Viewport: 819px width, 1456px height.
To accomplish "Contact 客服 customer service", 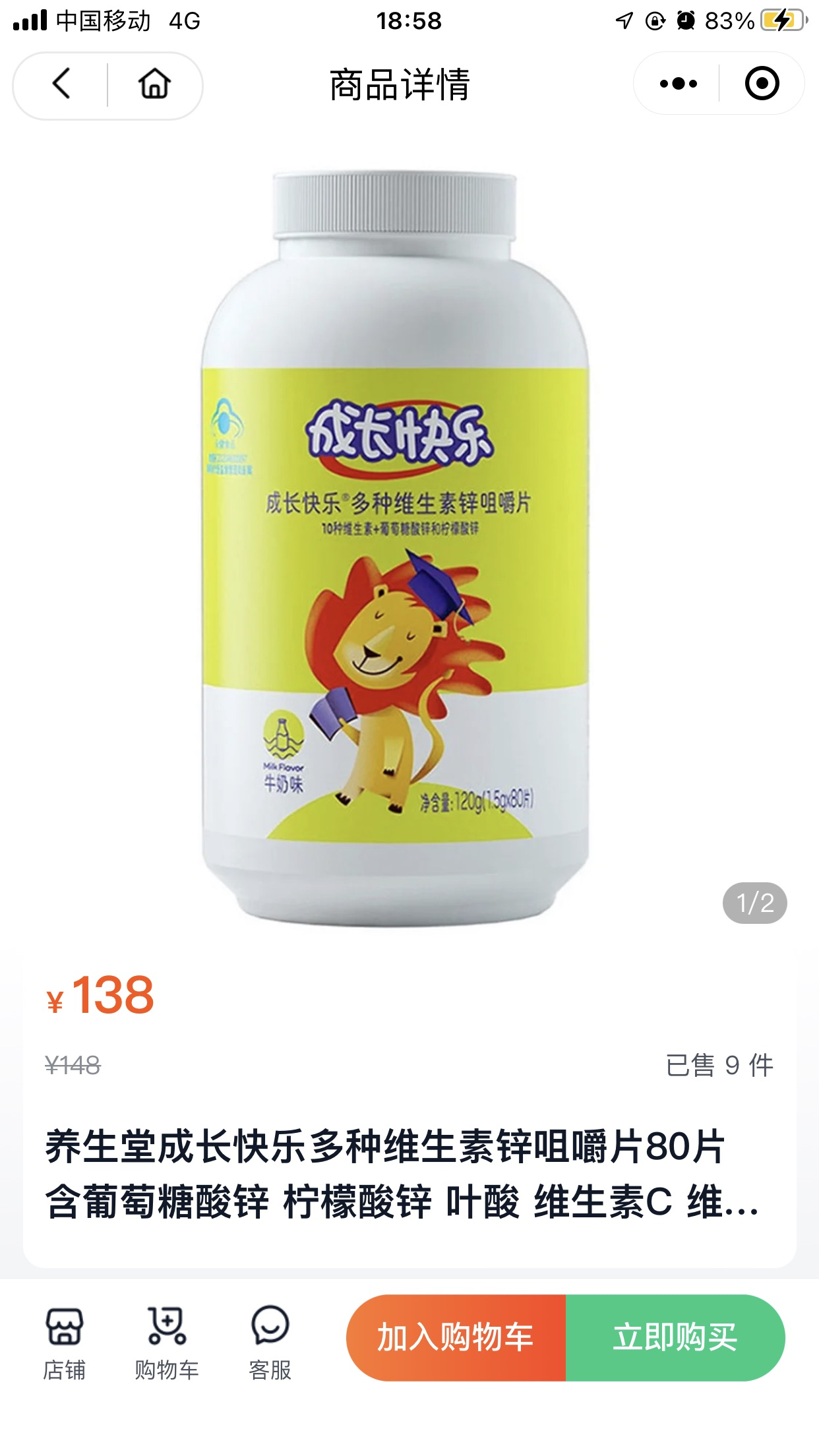I will click(x=270, y=1343).
